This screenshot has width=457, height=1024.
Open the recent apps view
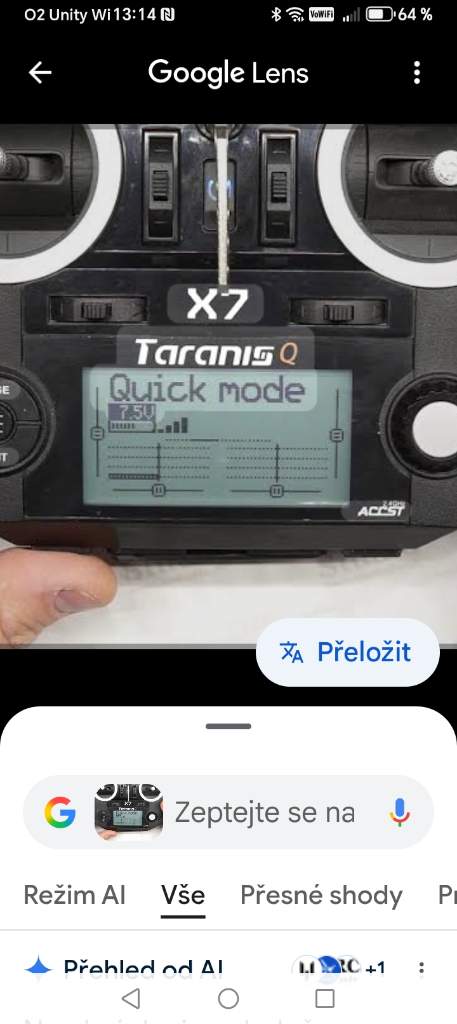(x=324, y=999)
